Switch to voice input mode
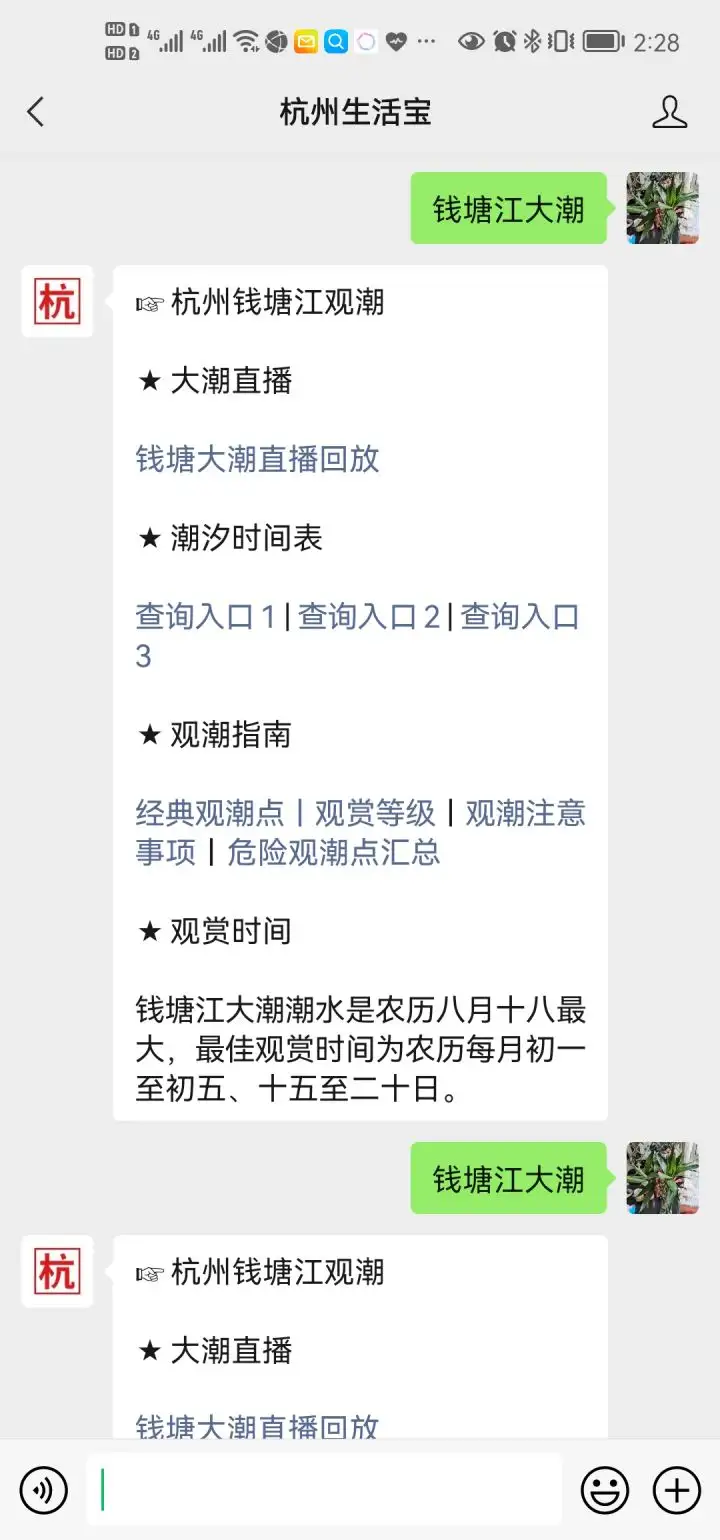This screenshot has width=720, height=1540. 43,1491
